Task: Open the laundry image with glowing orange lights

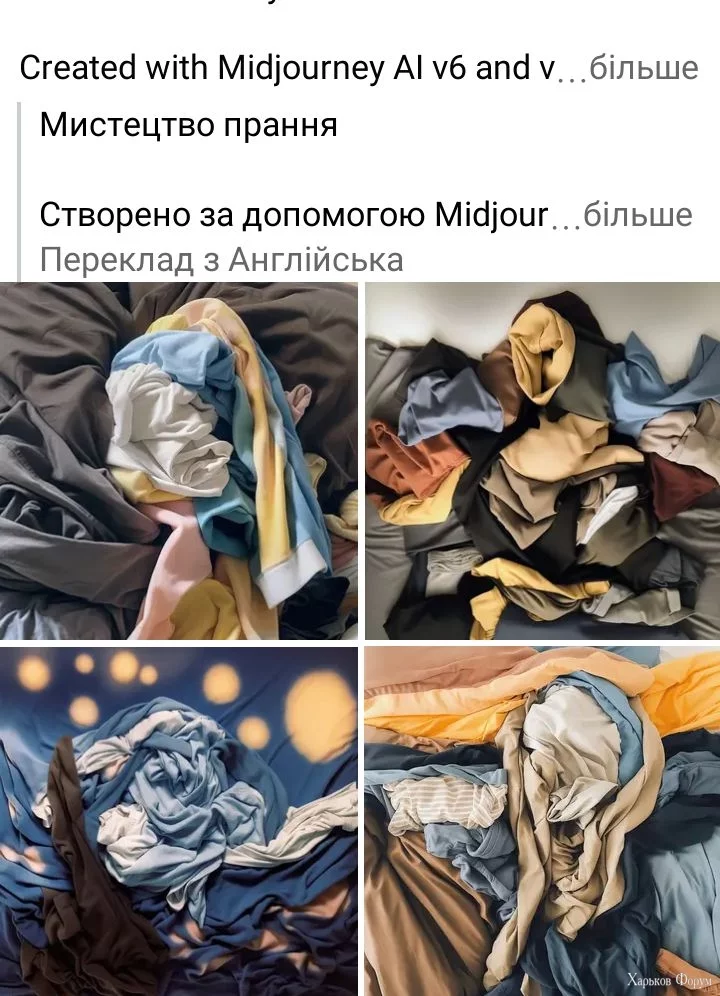Action: coord(179,820)
